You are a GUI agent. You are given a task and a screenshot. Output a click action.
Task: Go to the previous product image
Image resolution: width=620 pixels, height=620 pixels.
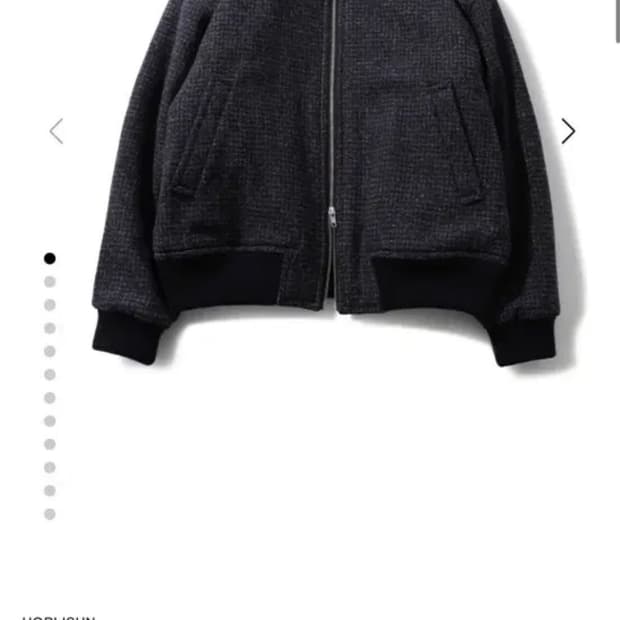pyautogui.click(x=56, y=131)
